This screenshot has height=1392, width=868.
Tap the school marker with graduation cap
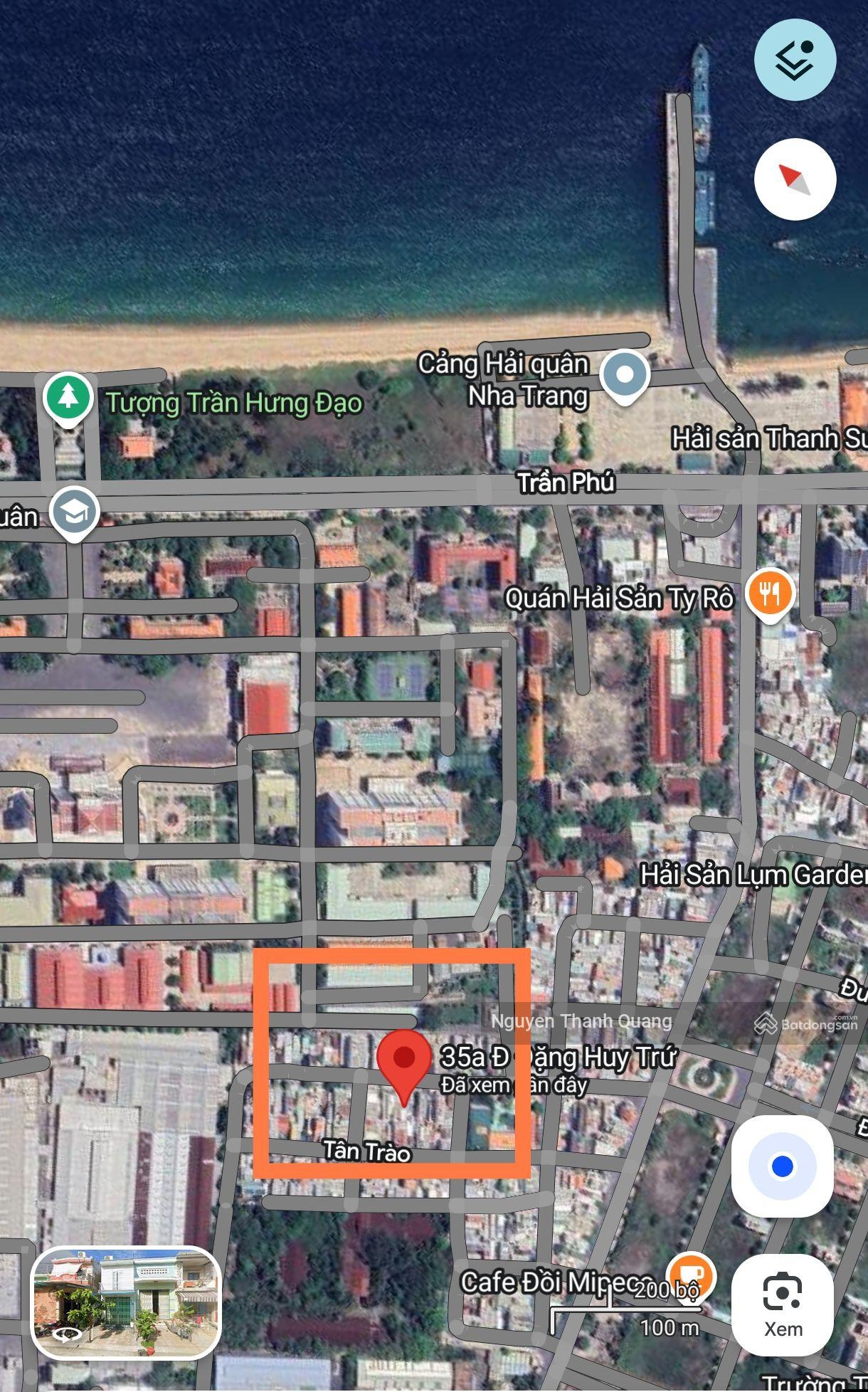[74, 512]
